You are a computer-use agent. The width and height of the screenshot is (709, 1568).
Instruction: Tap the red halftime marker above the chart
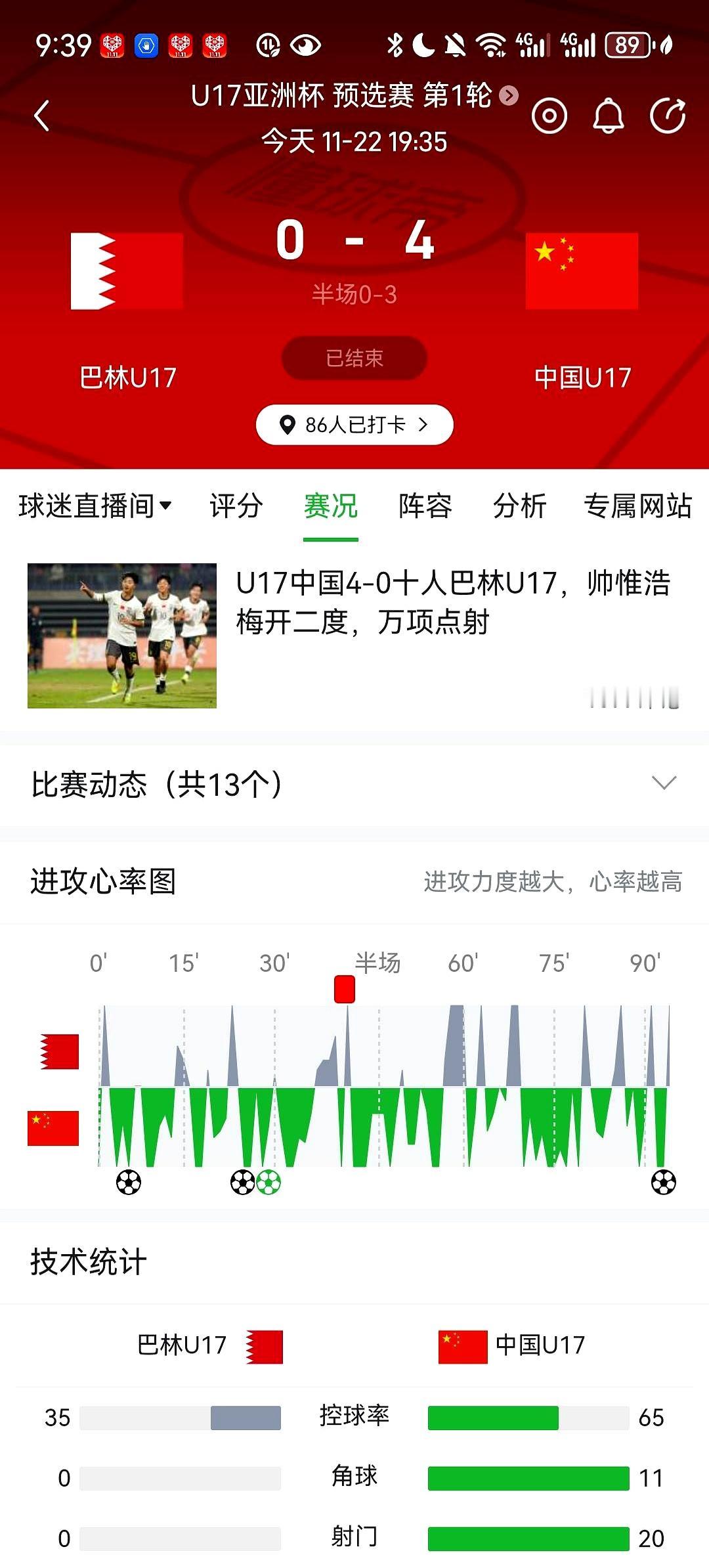[x=344, y=990]
